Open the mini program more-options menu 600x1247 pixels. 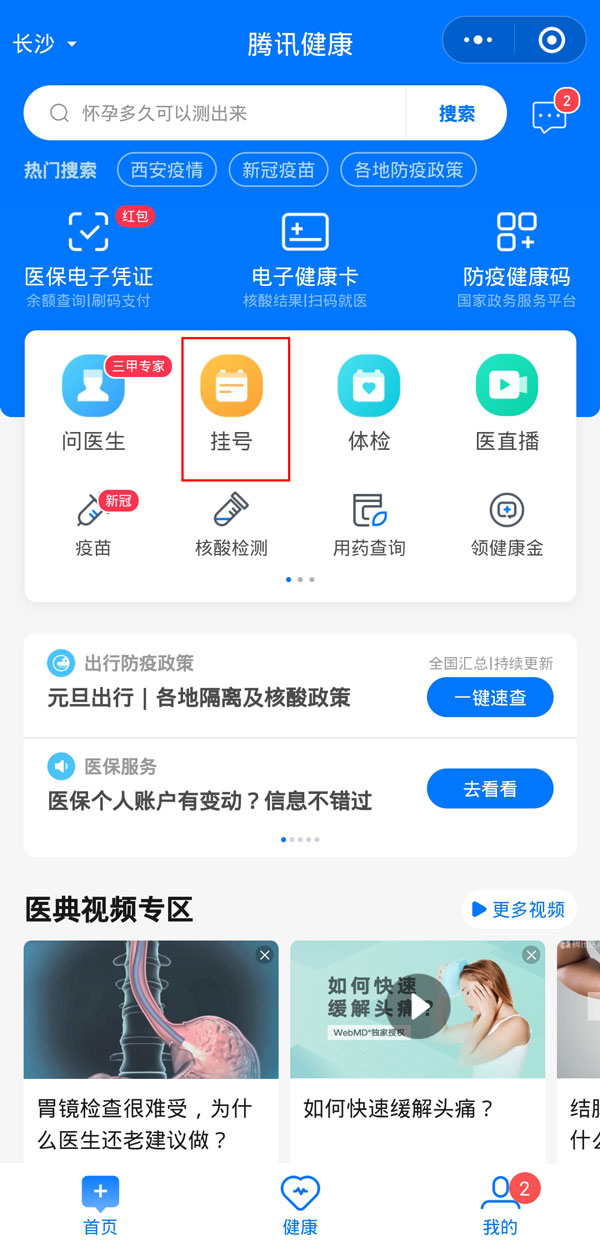tap(479, 41)
